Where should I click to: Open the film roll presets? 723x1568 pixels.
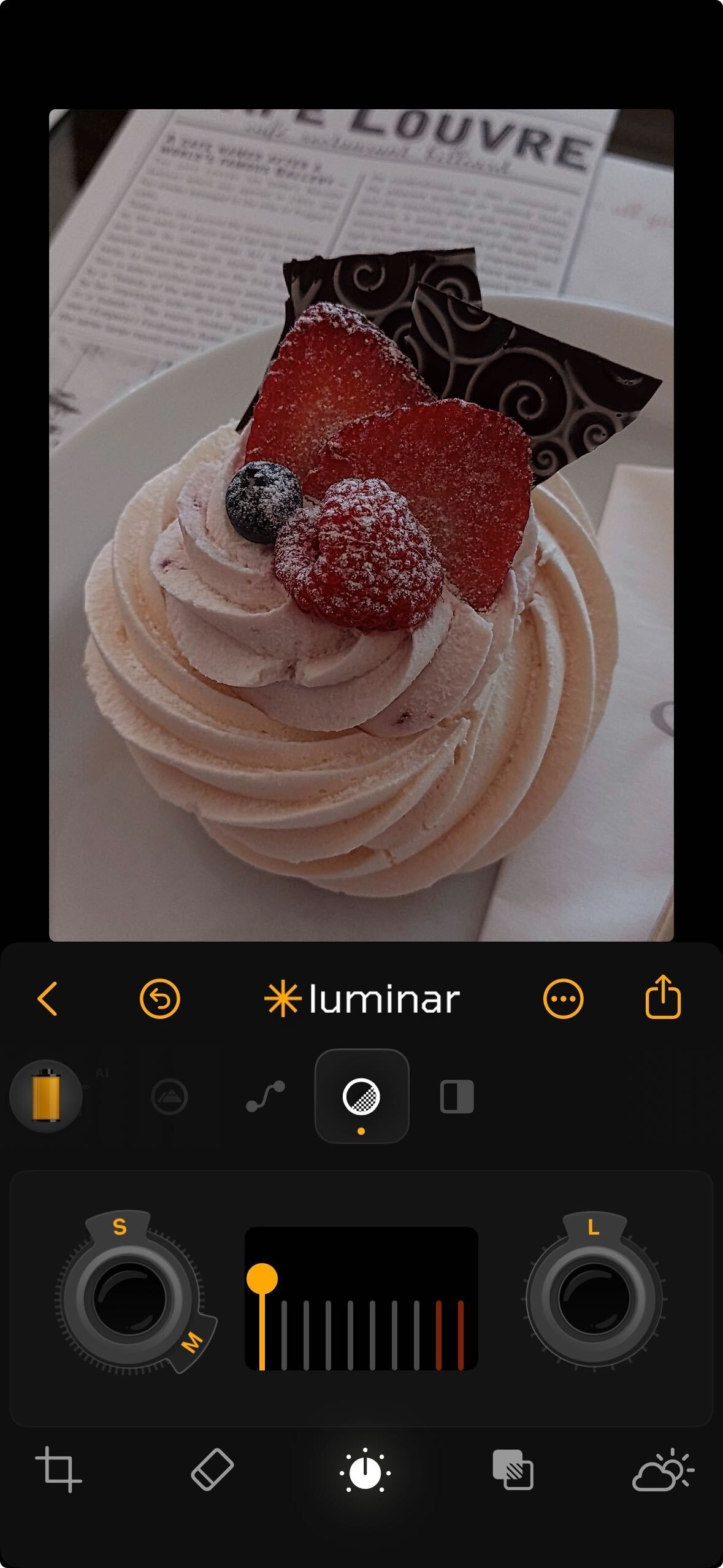tap(46, 1096)
